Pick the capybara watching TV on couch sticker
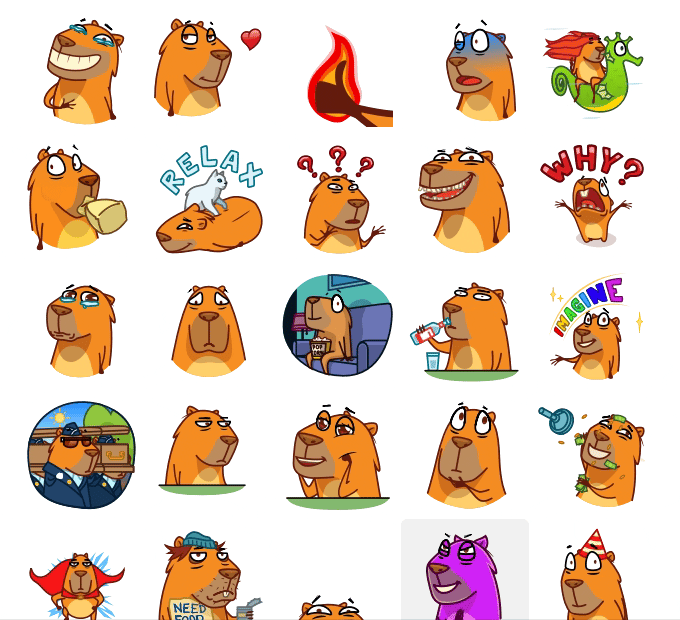 (337, 325)
